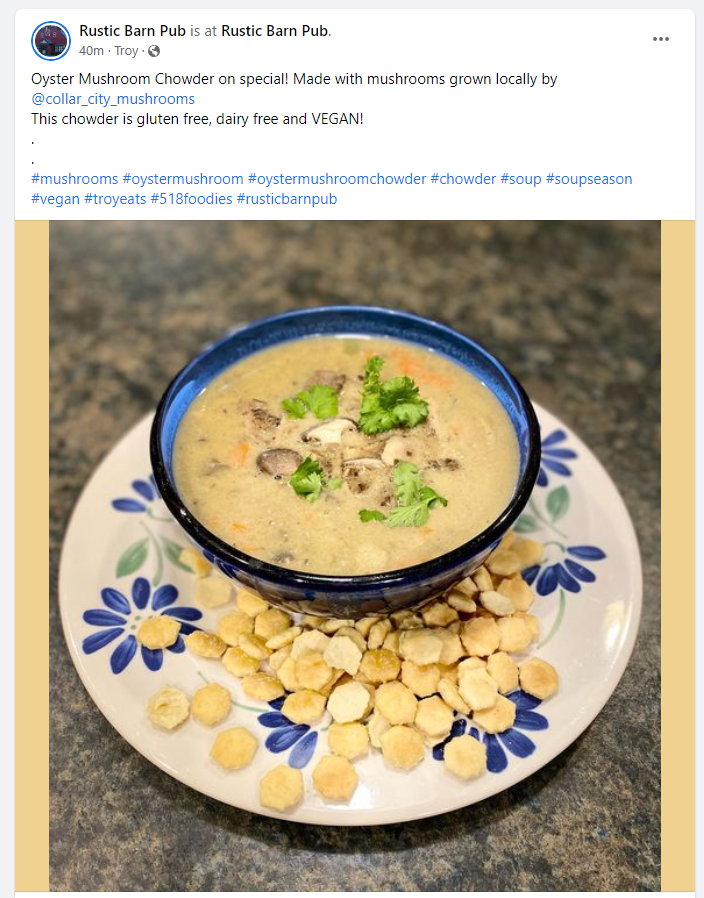Open the #chowder hashtag

click(x=463, y=179)
